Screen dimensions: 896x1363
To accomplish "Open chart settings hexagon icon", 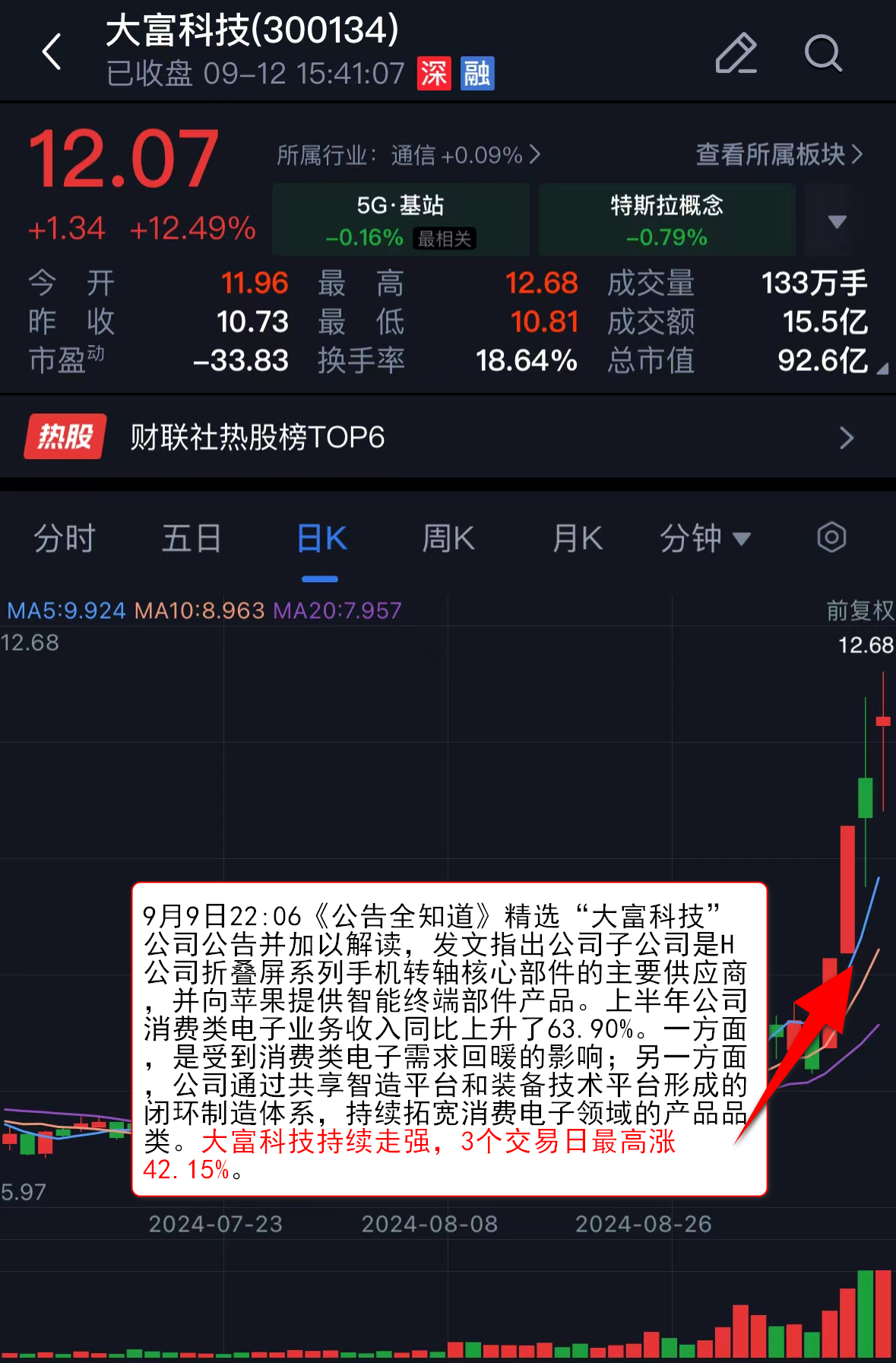I will [831, 537].
